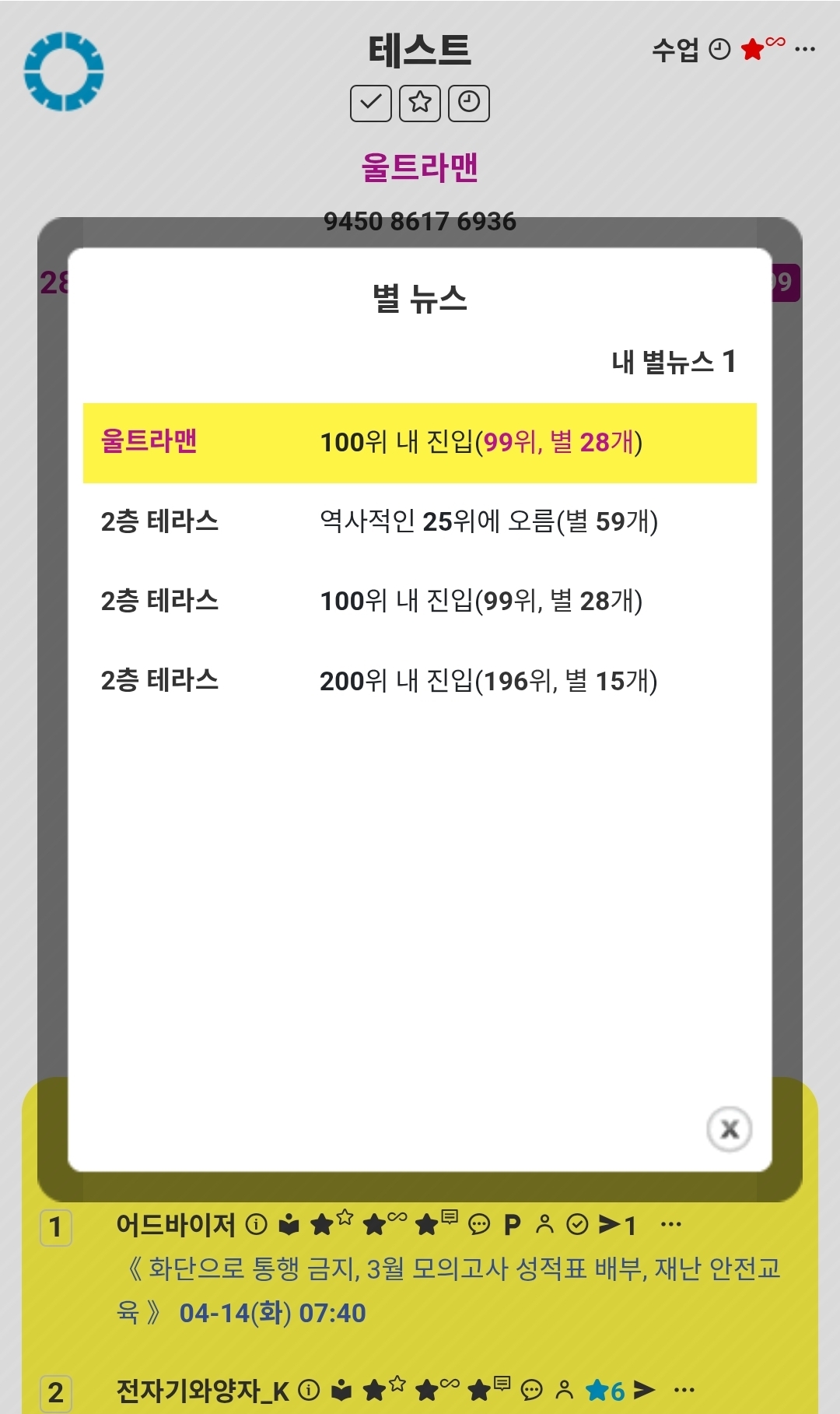Tap 내 별뉴스 1
Image resolution: width=840 pixels, height=1414 pixels.
674,362
